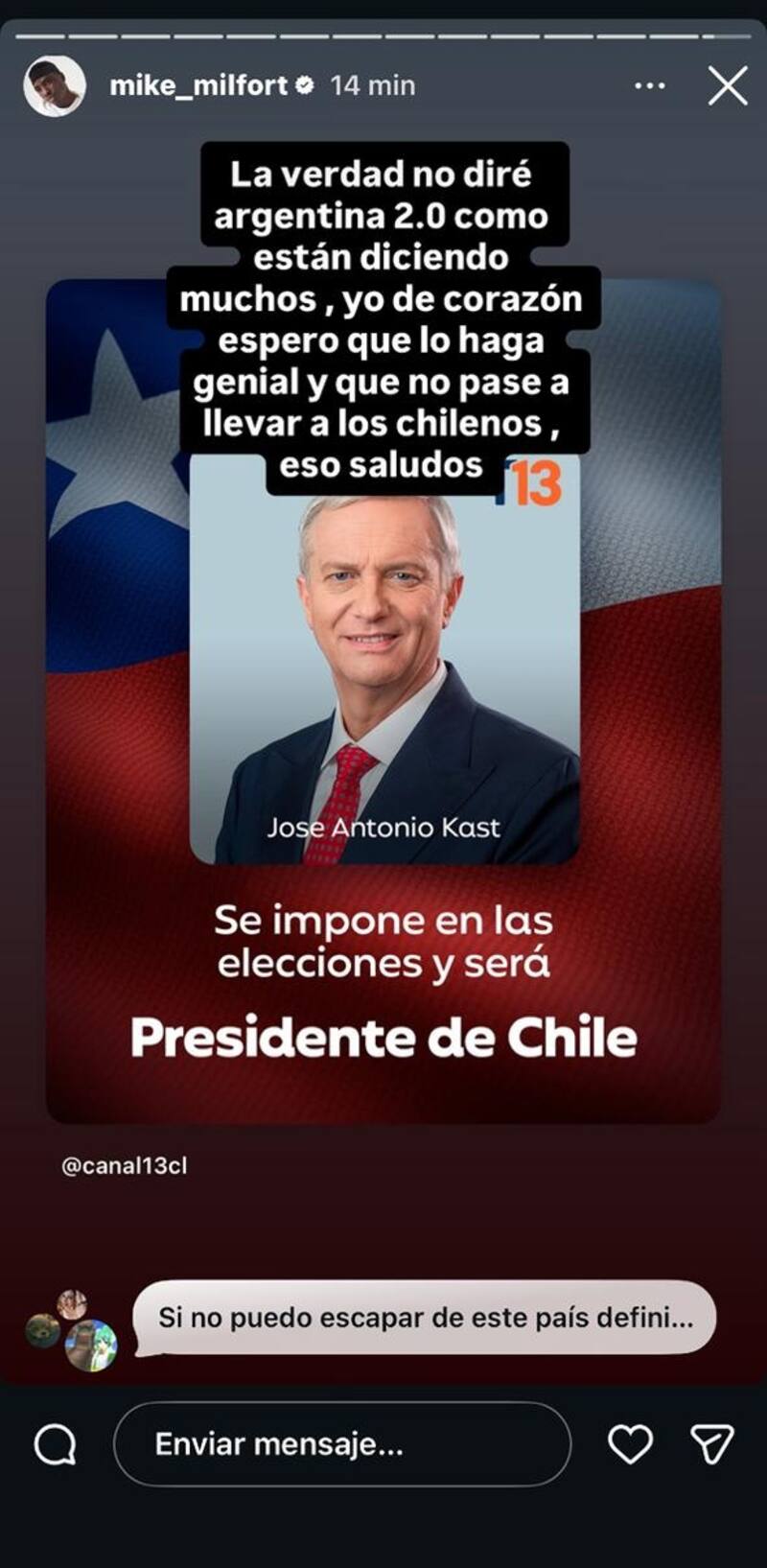Select the Presidente de Chile headline text
Screen dimensions: 767x1568
pyautogui.click(x=383, y=1036)
